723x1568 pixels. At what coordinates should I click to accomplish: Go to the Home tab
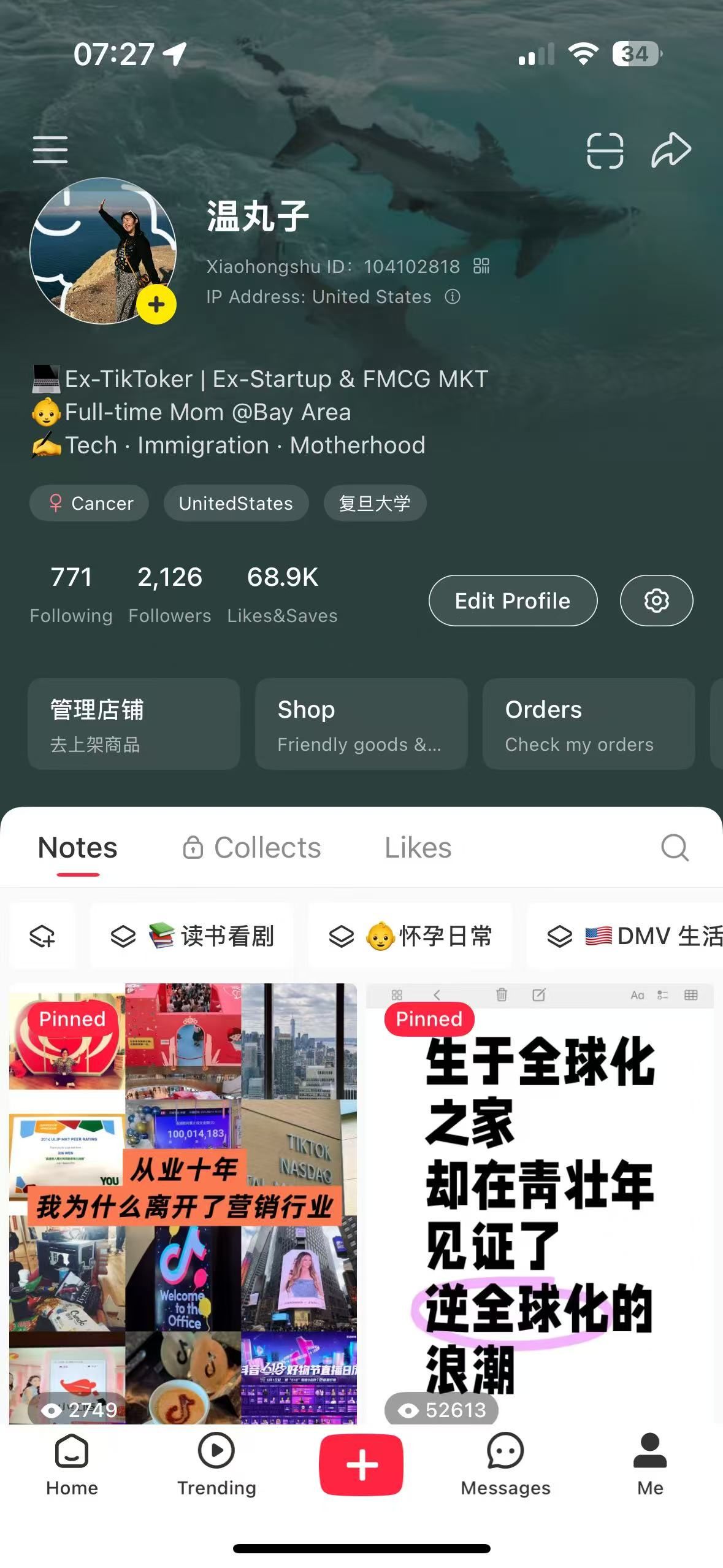tap(72, 1465)
